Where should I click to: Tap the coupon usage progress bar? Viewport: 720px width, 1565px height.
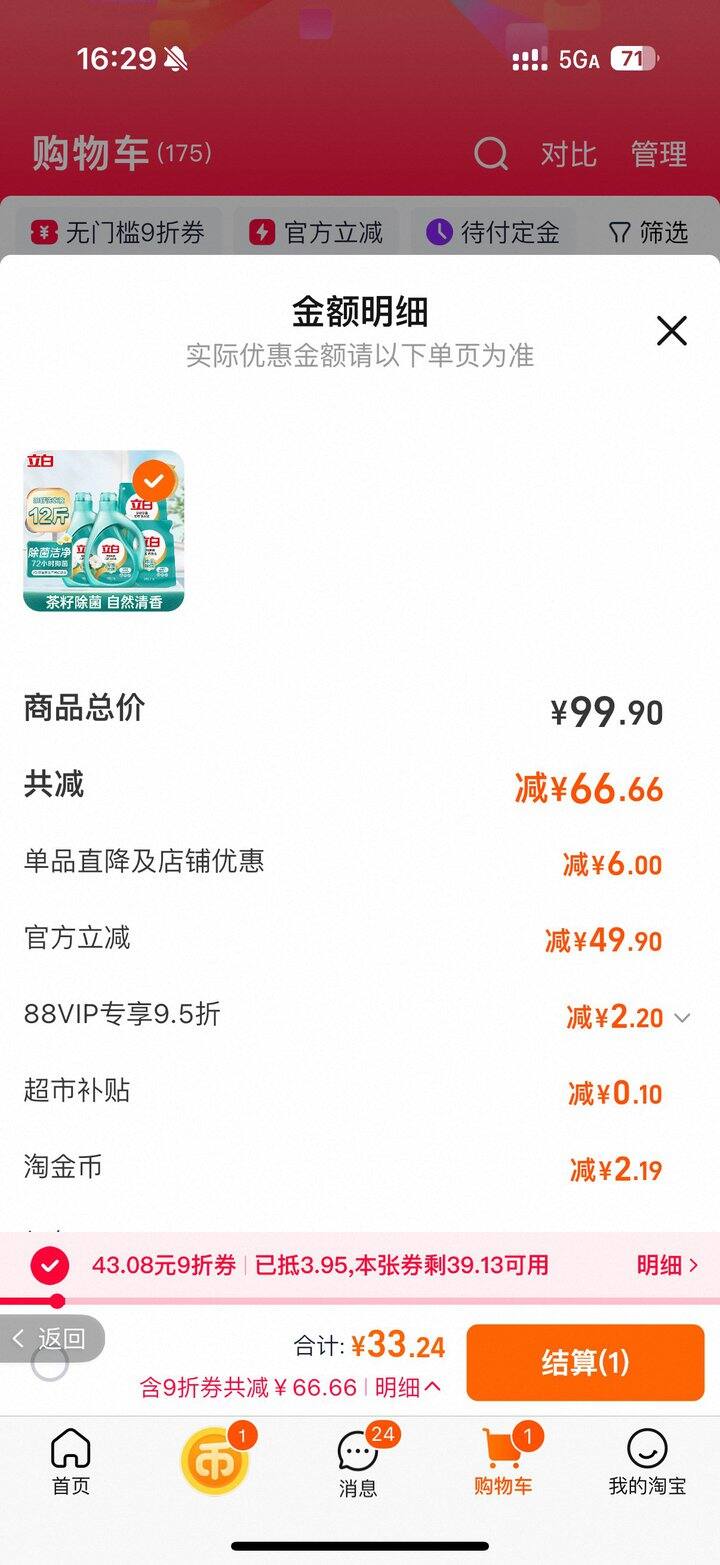[x=360, y=1302]
